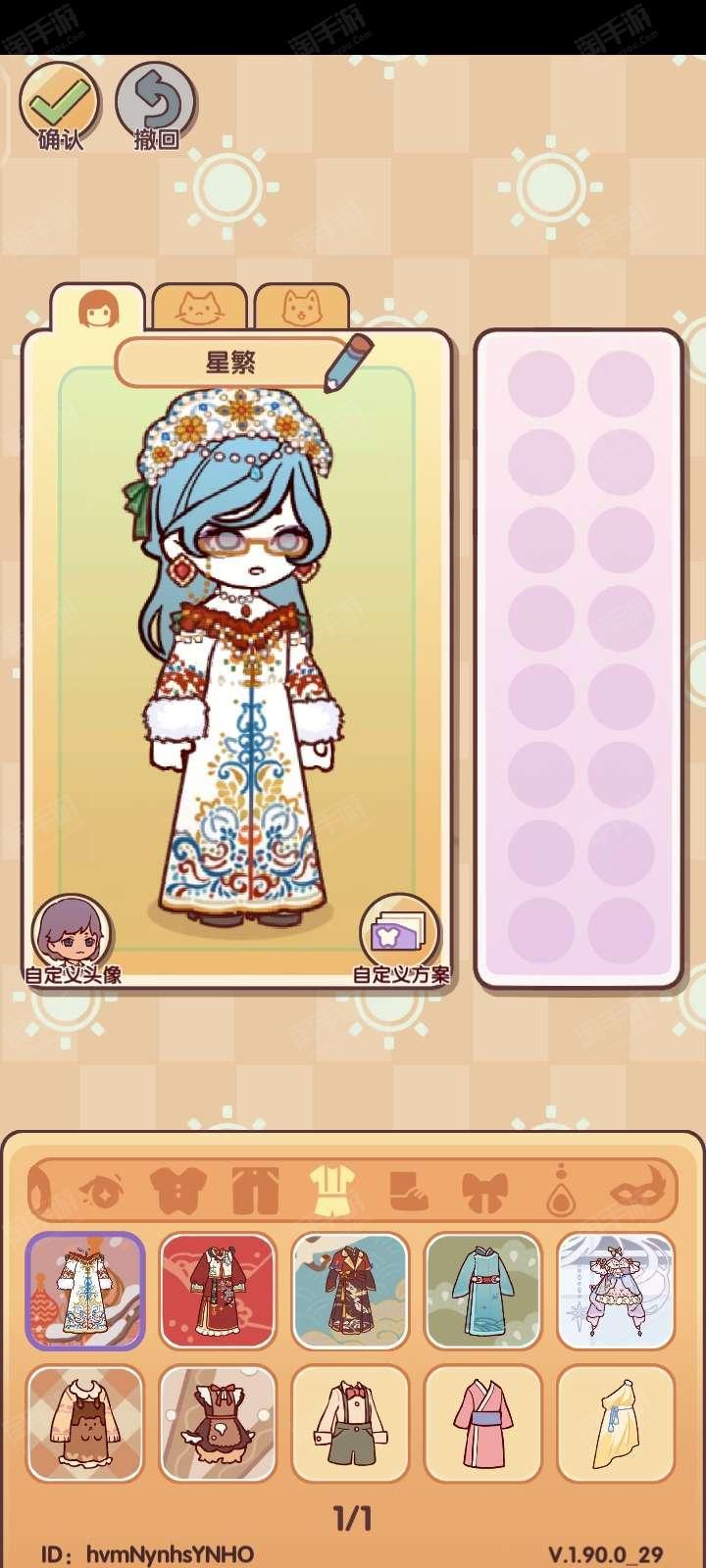Edit the name 星繁 with pencil
Viewport: 706px width, 1568px height.
pos(346,363)
